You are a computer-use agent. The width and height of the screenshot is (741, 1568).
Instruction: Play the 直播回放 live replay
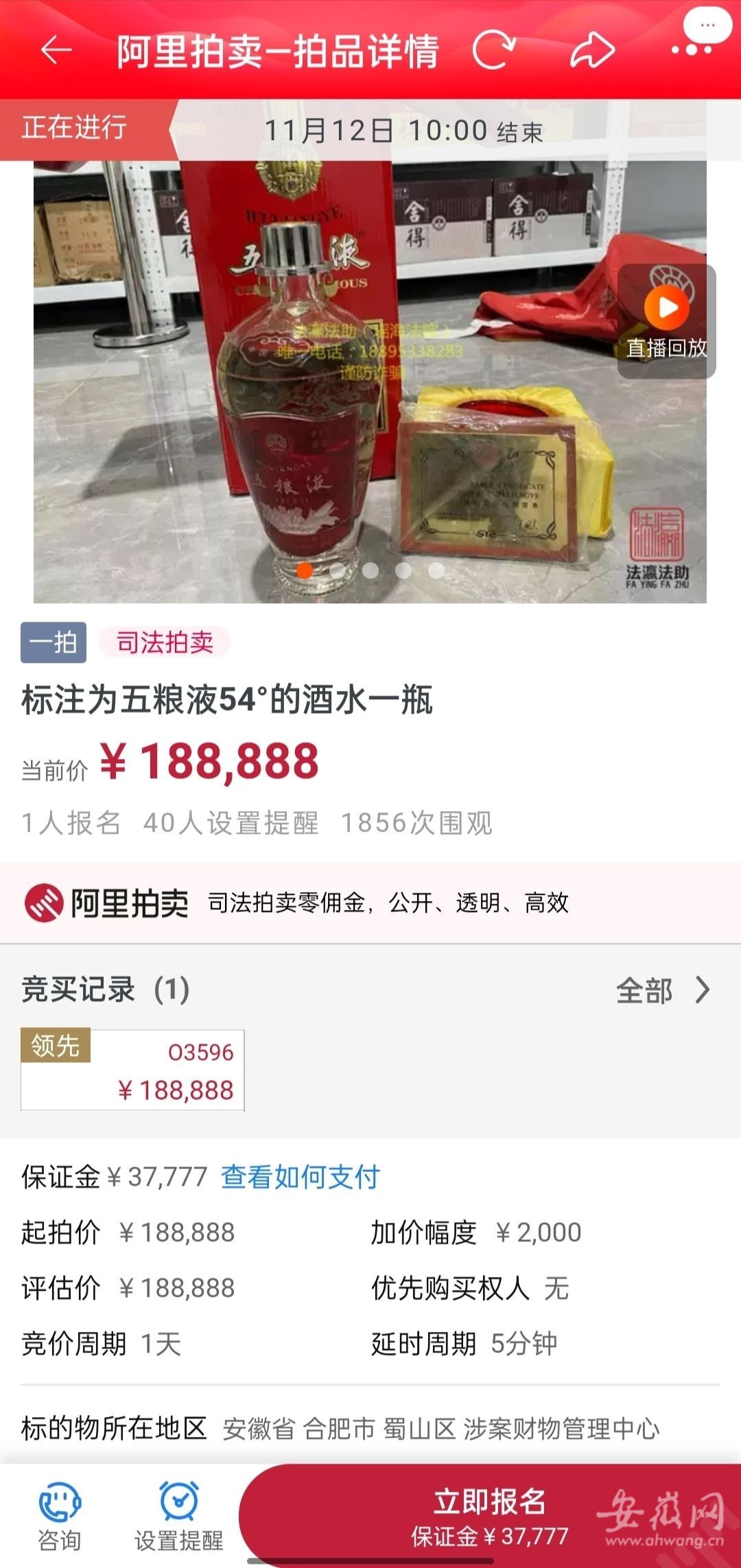[x=666, y=320]
